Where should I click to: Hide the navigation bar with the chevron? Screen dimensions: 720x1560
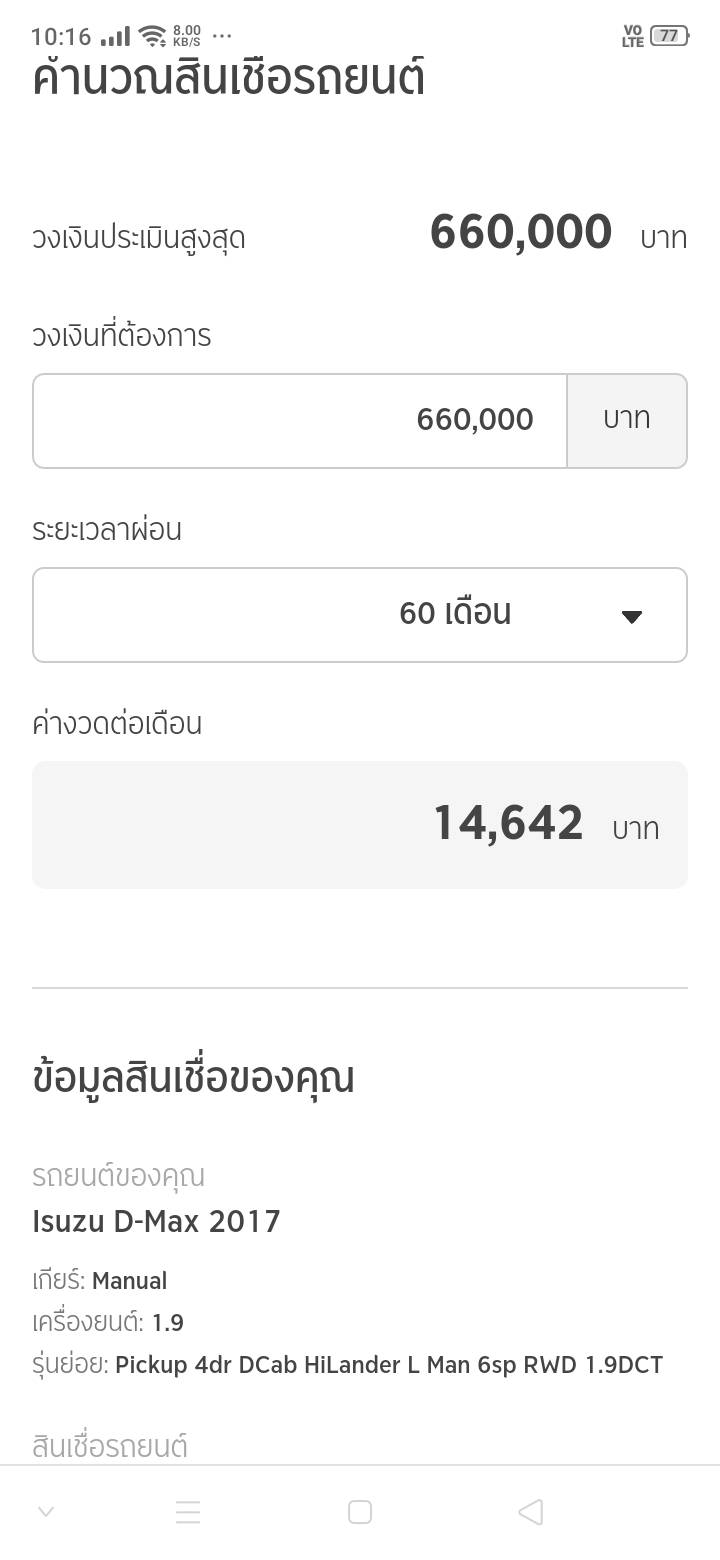tap(46, 1512)
